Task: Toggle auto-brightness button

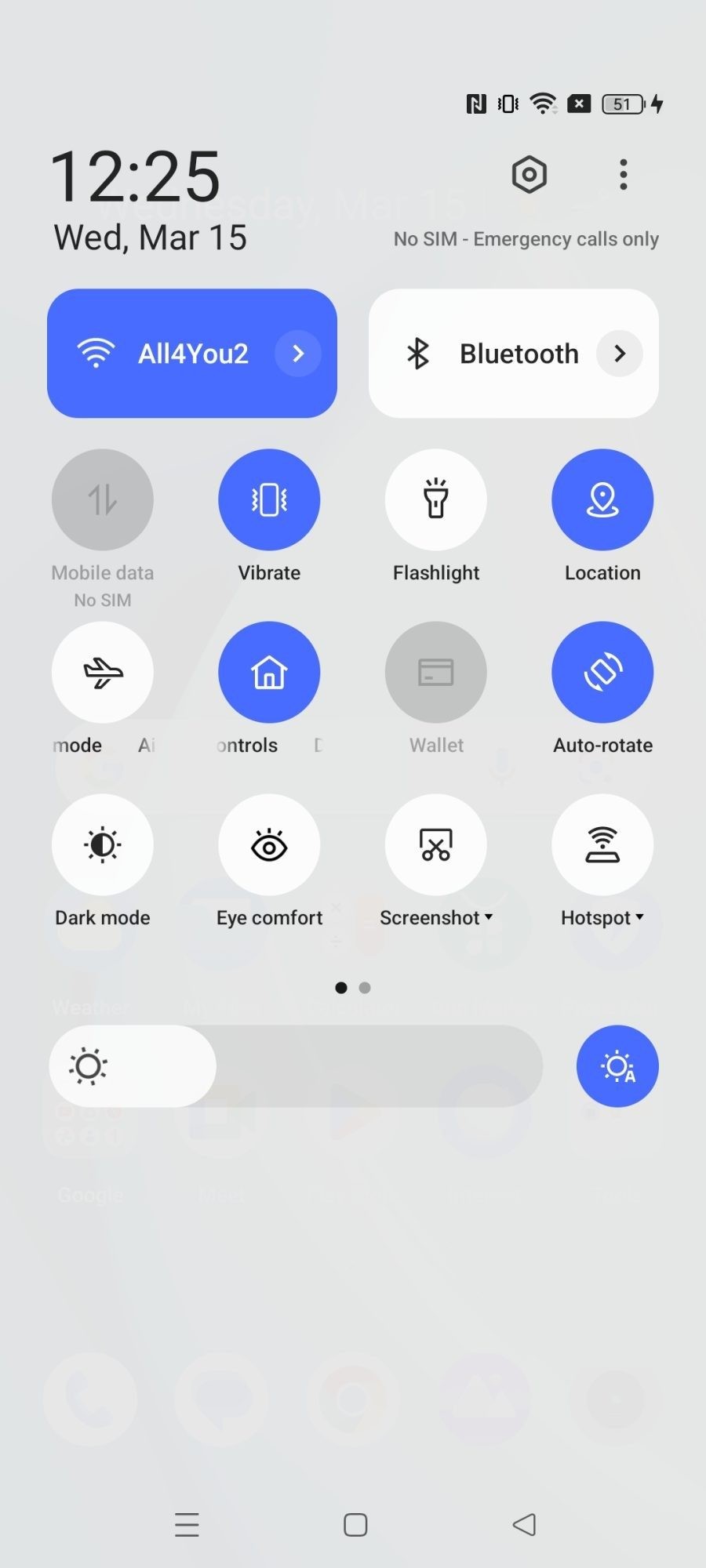Action: [617, 1066]
